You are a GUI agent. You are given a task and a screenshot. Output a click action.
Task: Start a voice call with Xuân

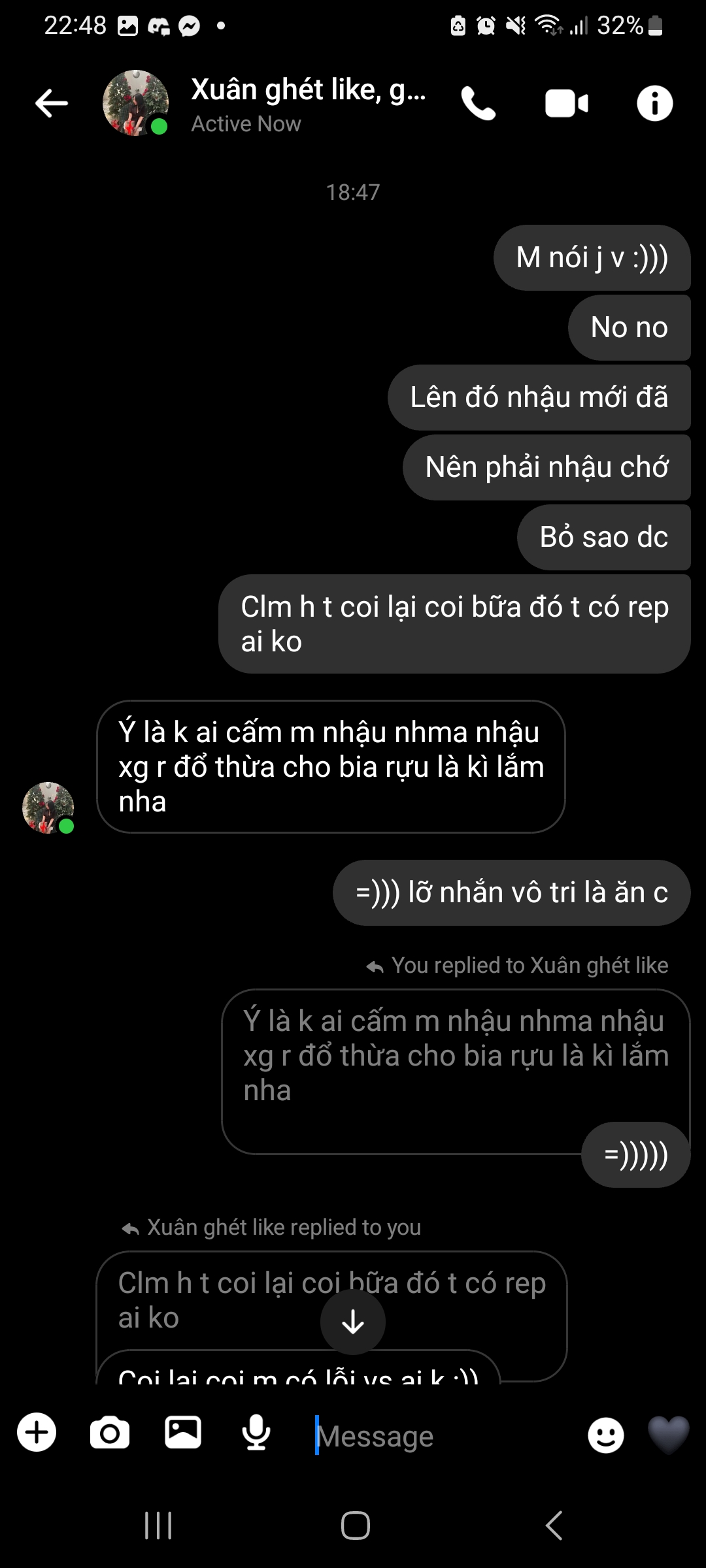tap(479, 103)
